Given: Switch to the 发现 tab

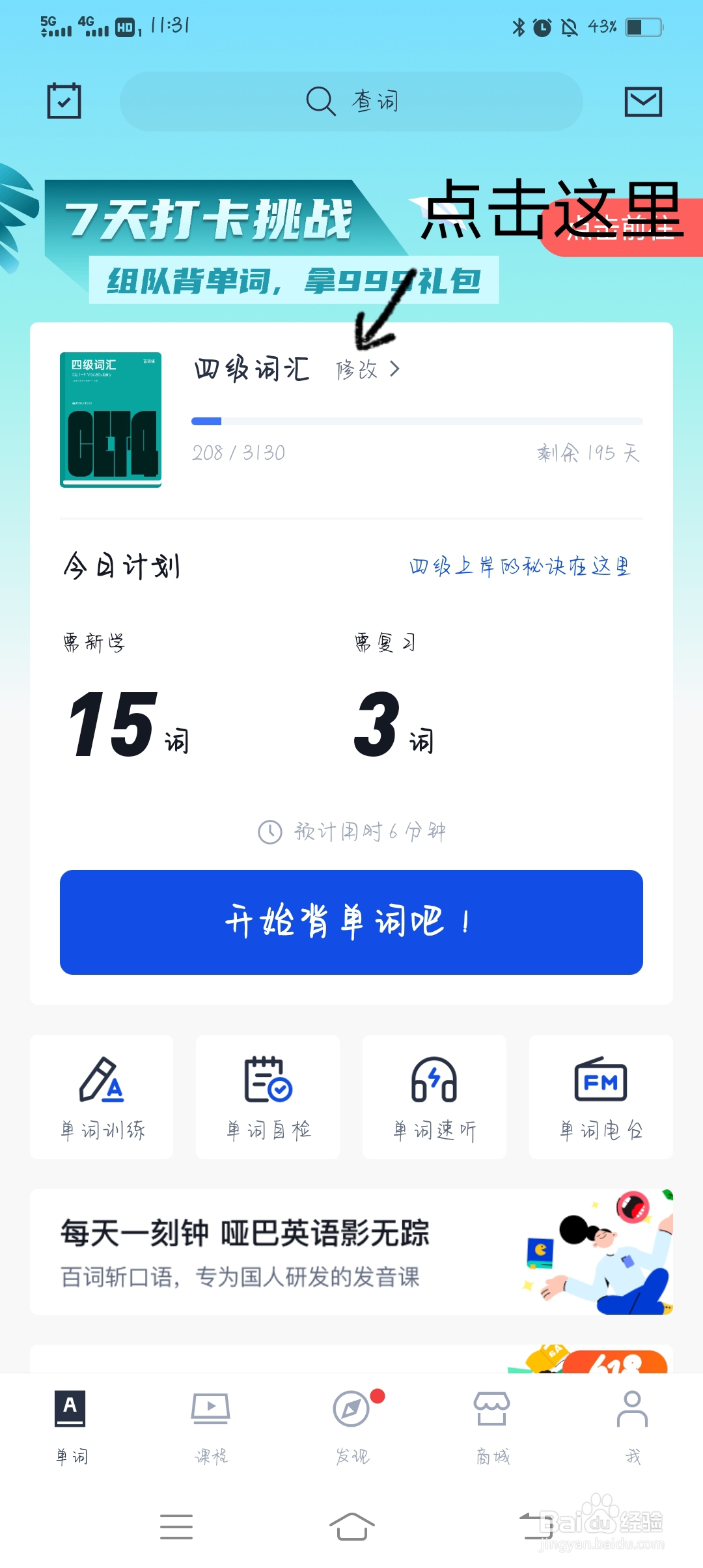Looking at the screenshot, I should tap(352, 1427).
